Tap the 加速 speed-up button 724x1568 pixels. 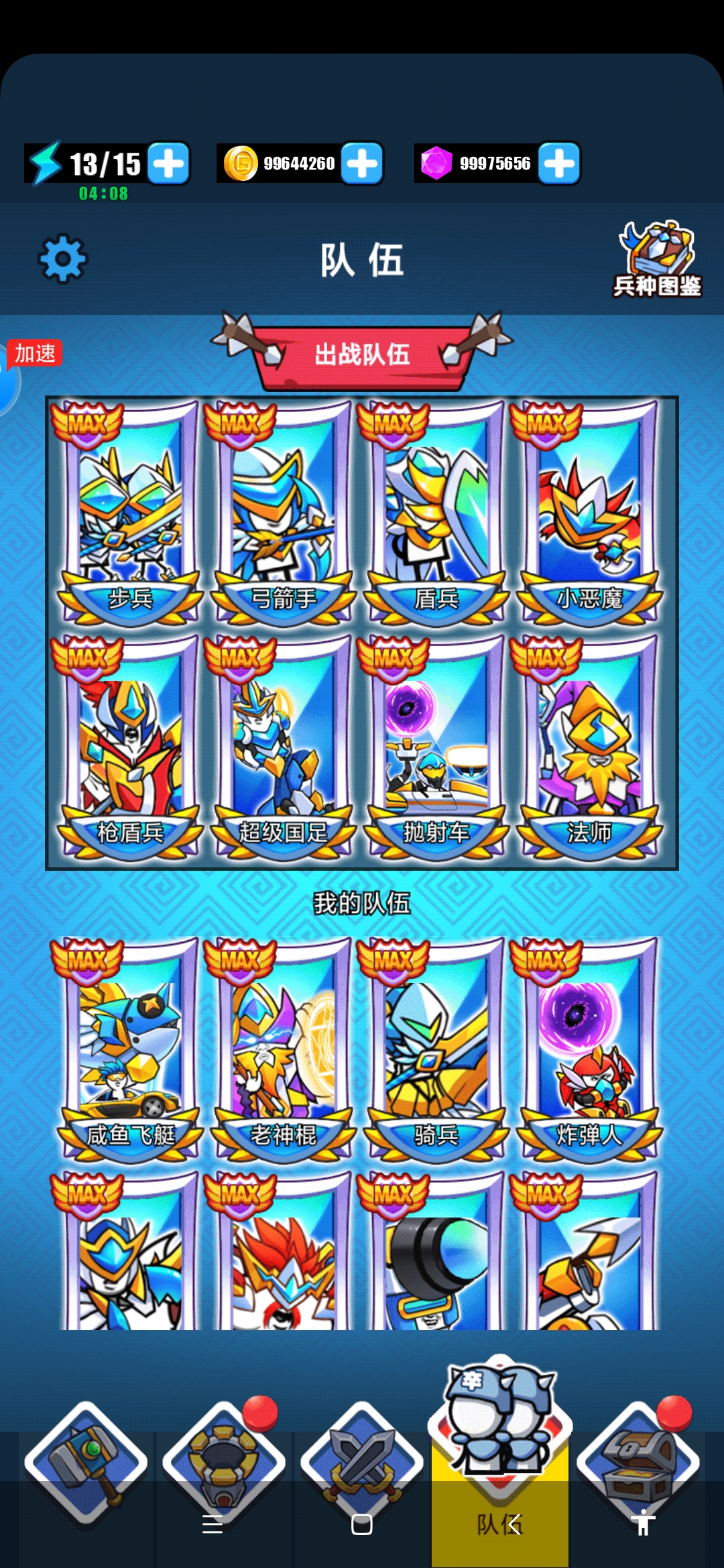click(35, 353)
